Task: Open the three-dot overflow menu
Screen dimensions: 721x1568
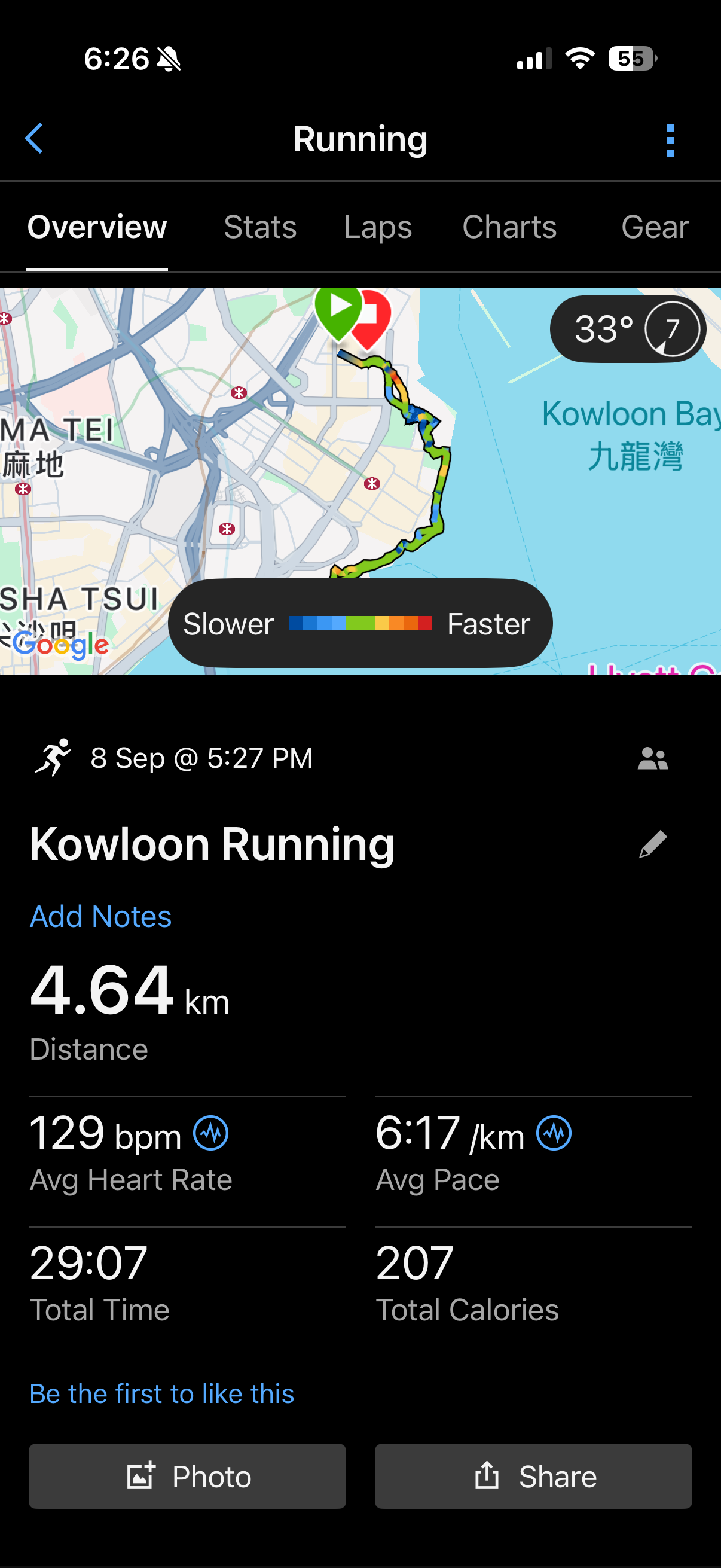Action: [670, 141]
